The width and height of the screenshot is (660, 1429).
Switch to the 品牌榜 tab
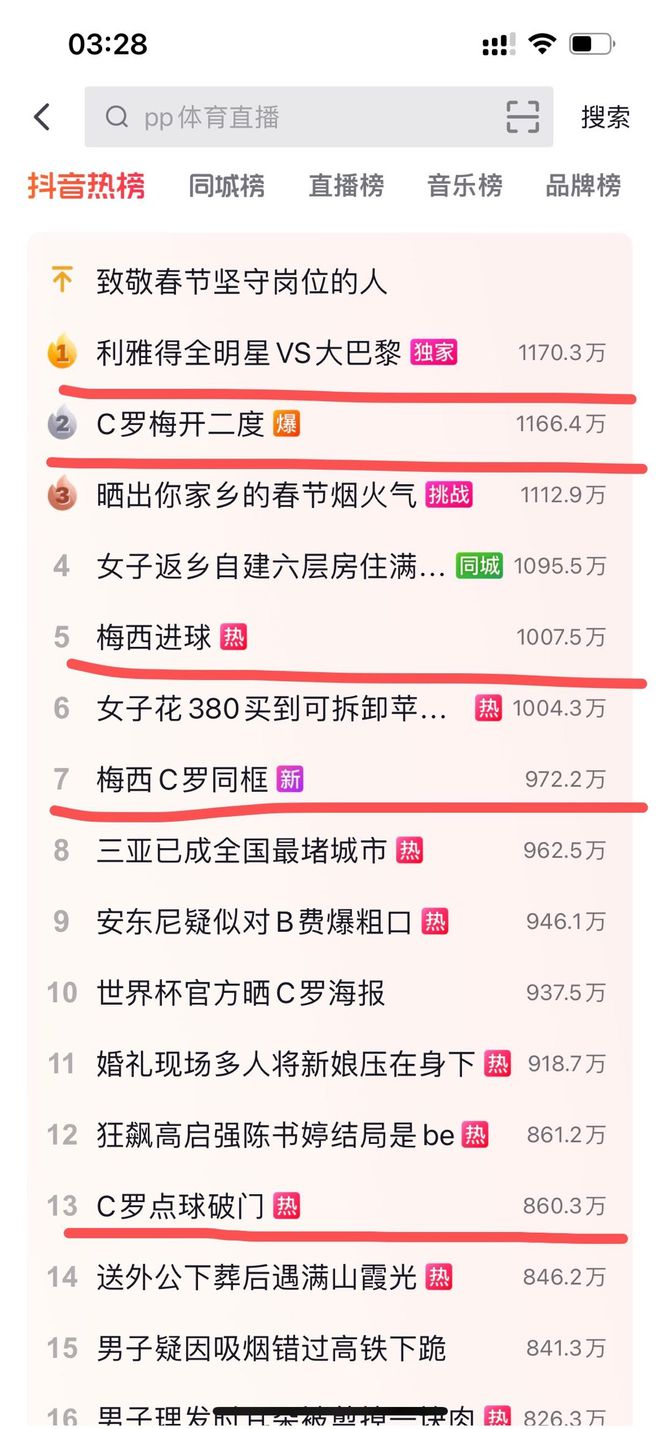[x=583, y=186]
